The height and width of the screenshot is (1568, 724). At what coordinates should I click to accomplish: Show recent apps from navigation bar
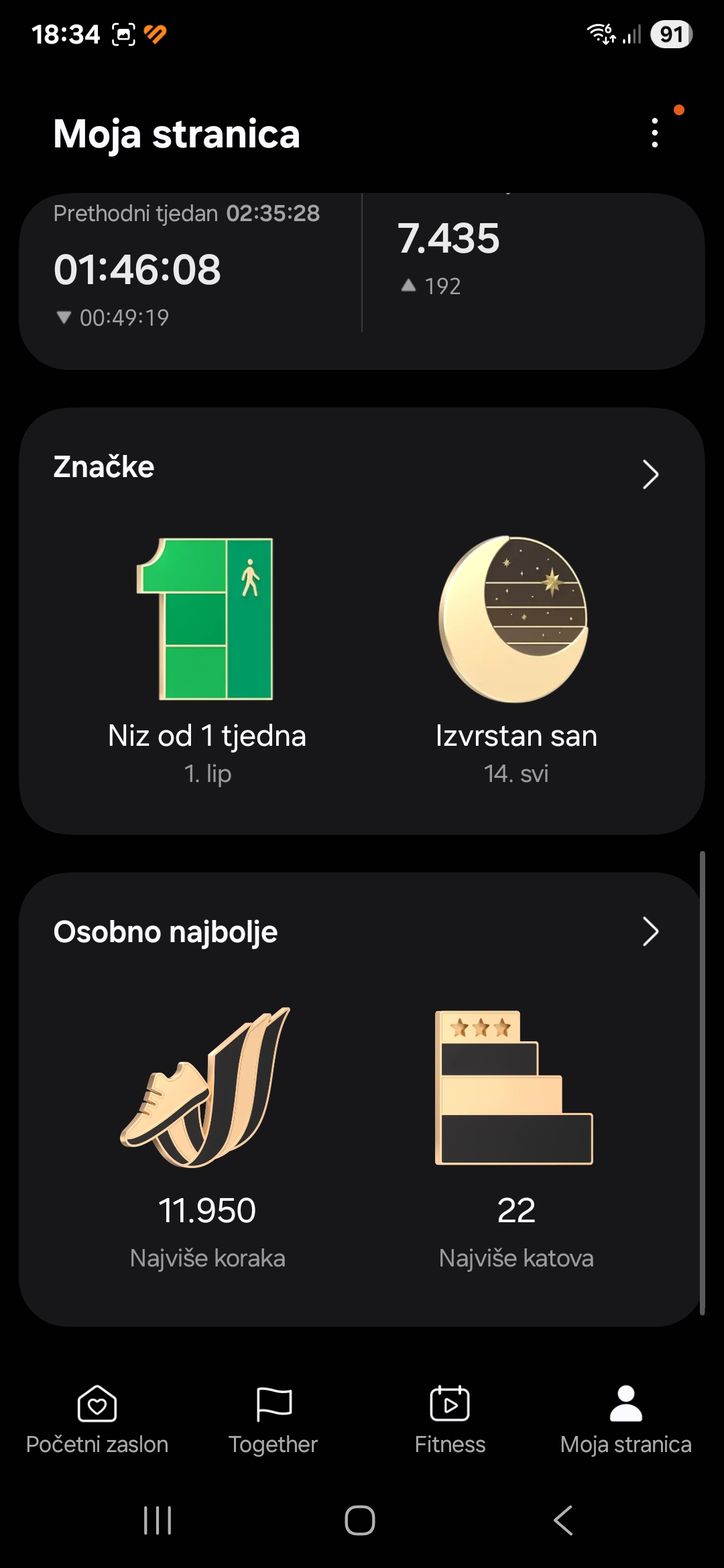pyautogui.click(x=158, y=1520)
